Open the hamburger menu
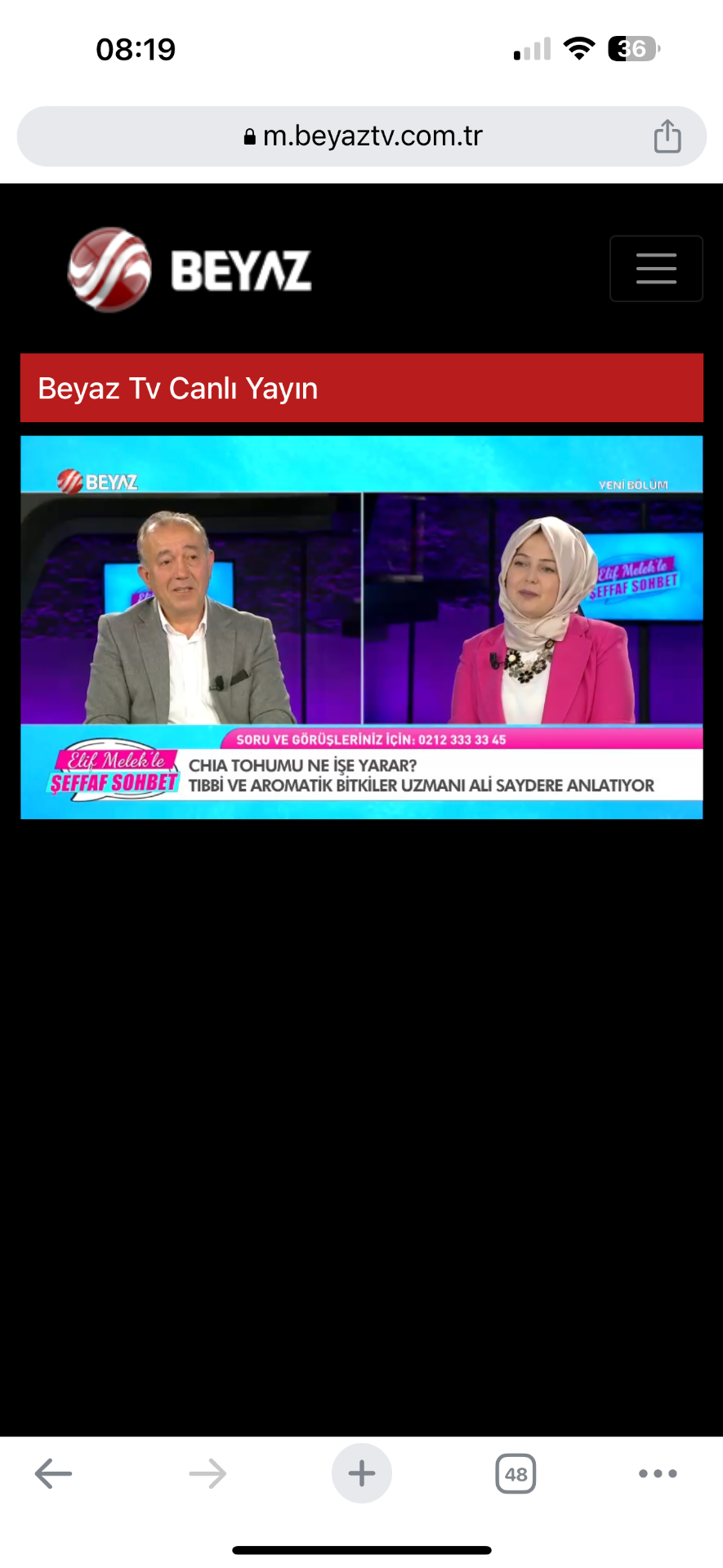Screen dimensions: 723x1568 coord(656,269)
